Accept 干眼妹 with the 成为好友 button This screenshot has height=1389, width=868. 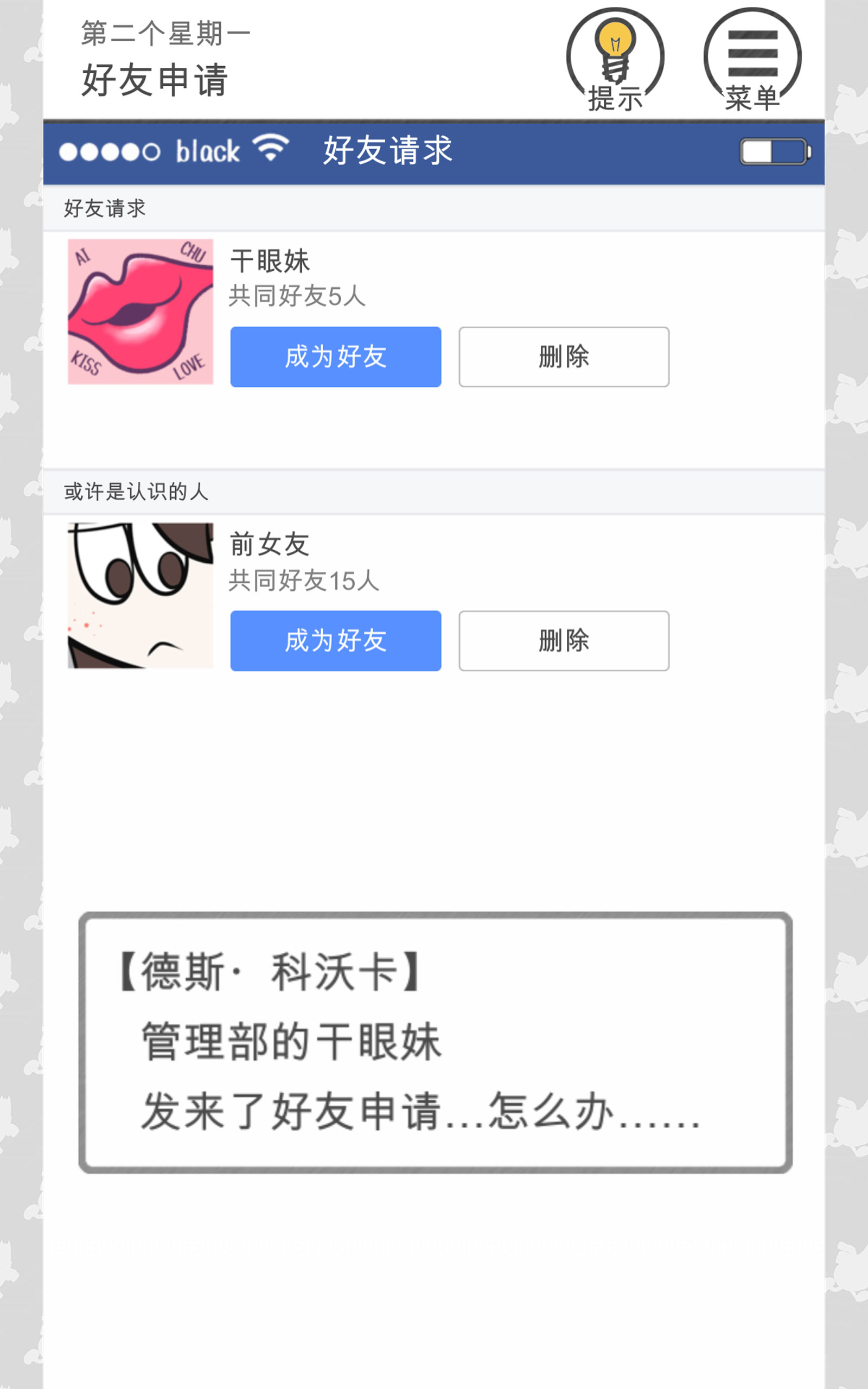(335, 357)
